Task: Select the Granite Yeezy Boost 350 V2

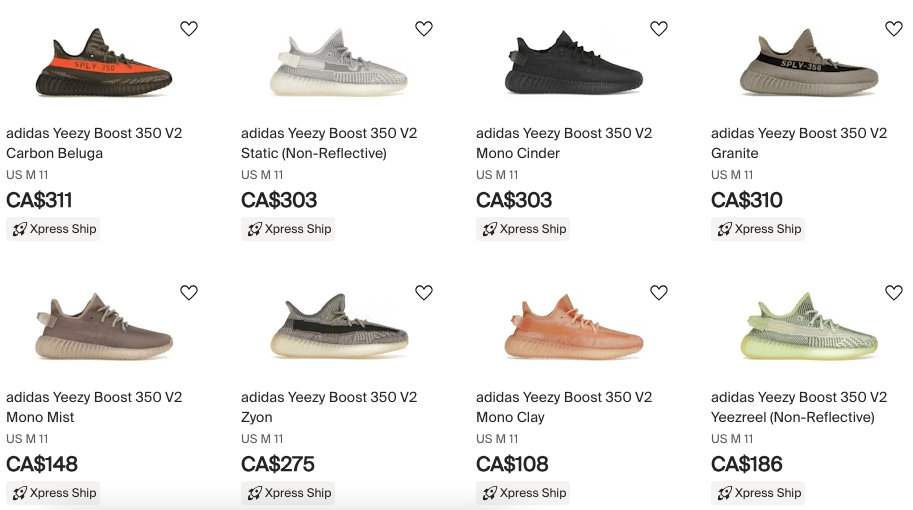Action: [809, 66]
